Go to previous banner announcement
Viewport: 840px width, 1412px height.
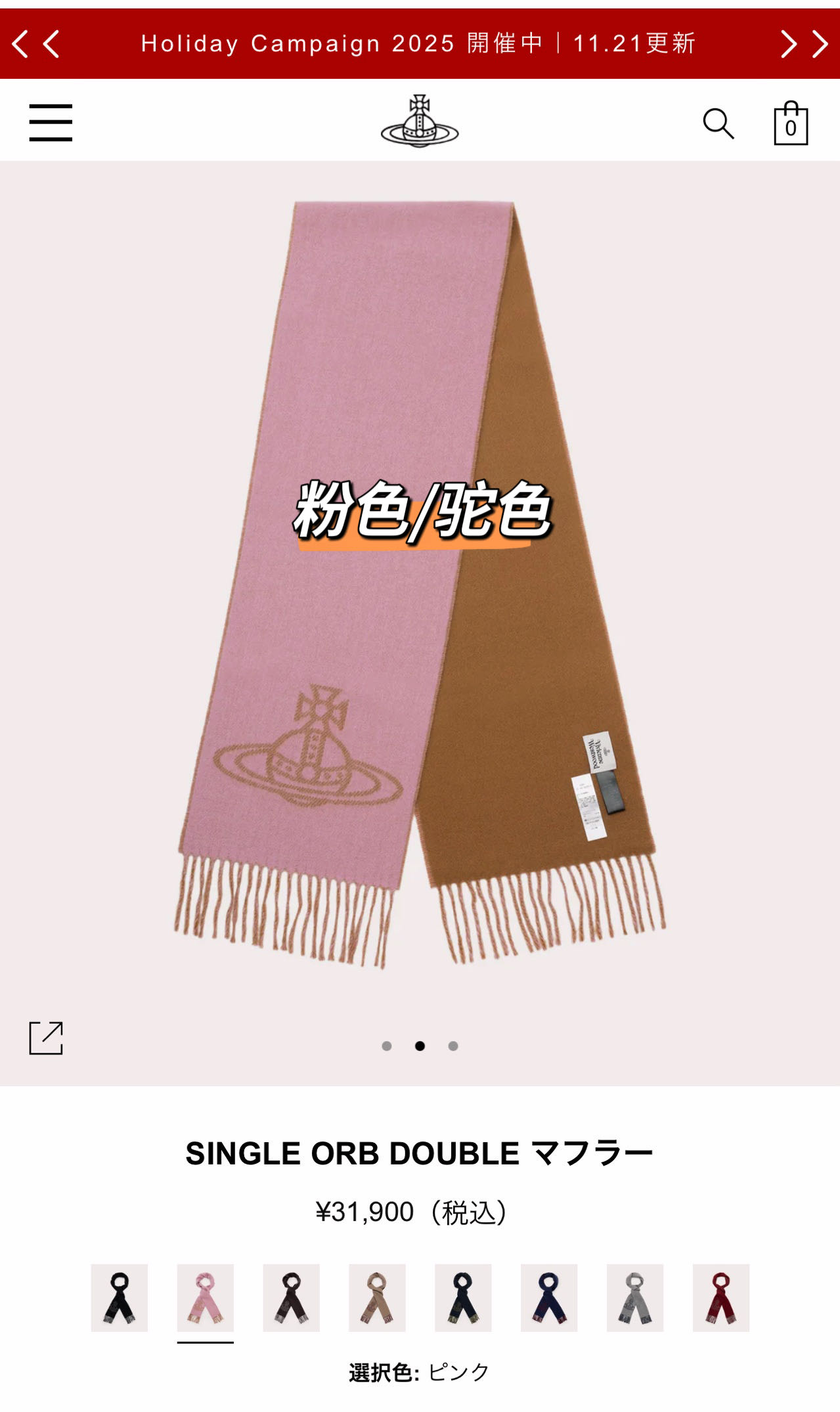(36, 44)
